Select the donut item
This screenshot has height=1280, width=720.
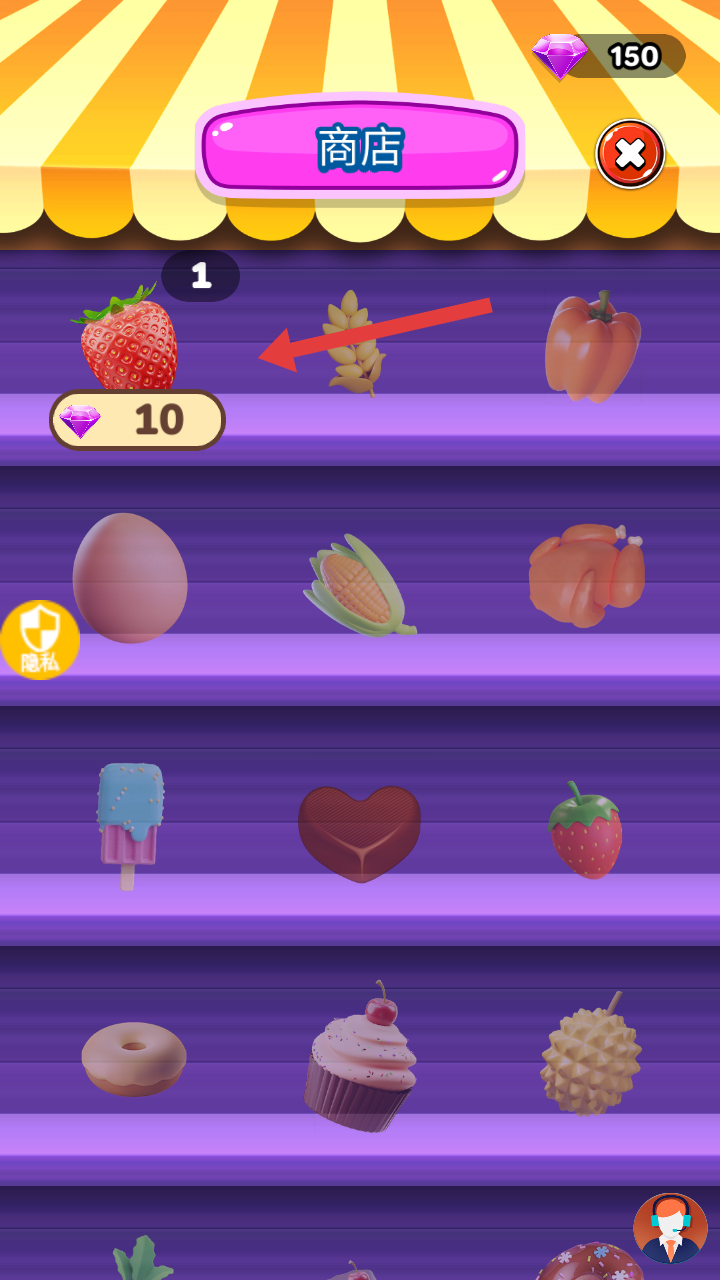pyautogui.click(x=133, y=1057)
